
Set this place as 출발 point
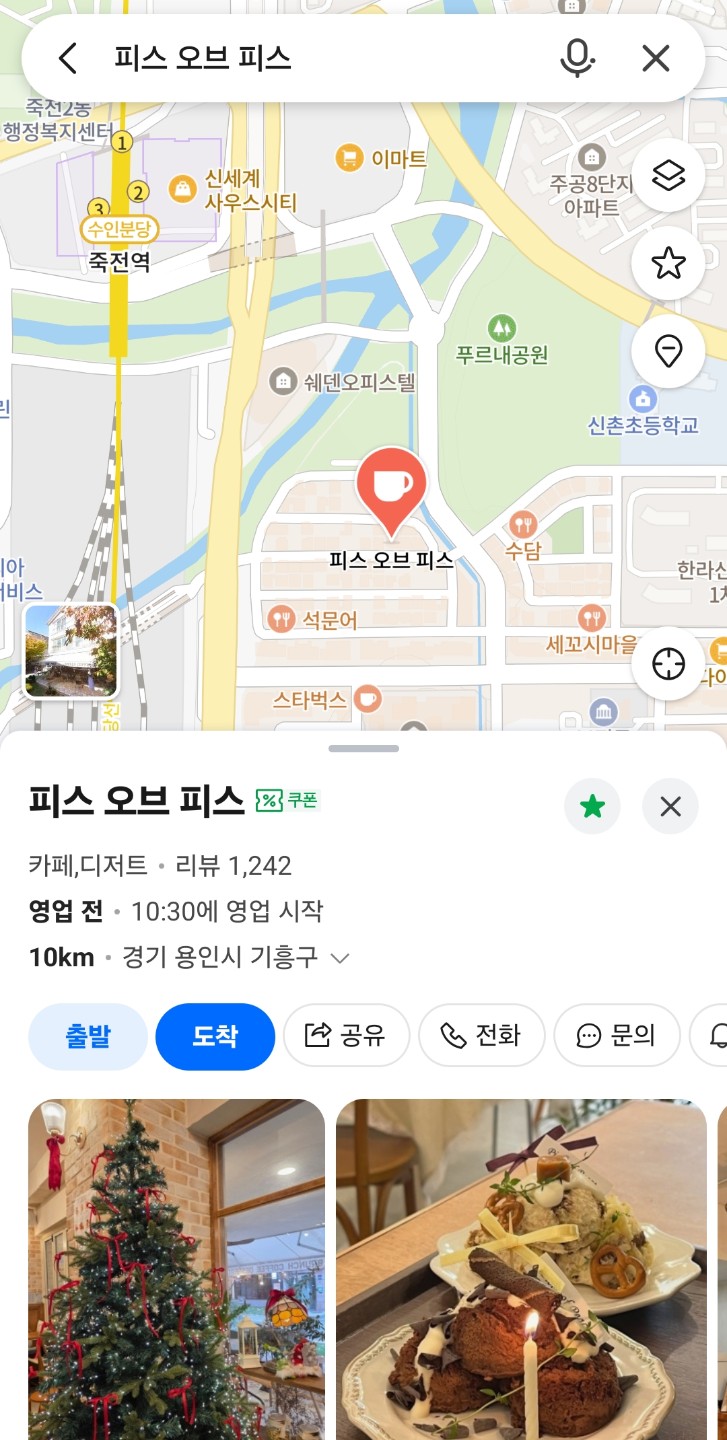tap(88, 1036)
